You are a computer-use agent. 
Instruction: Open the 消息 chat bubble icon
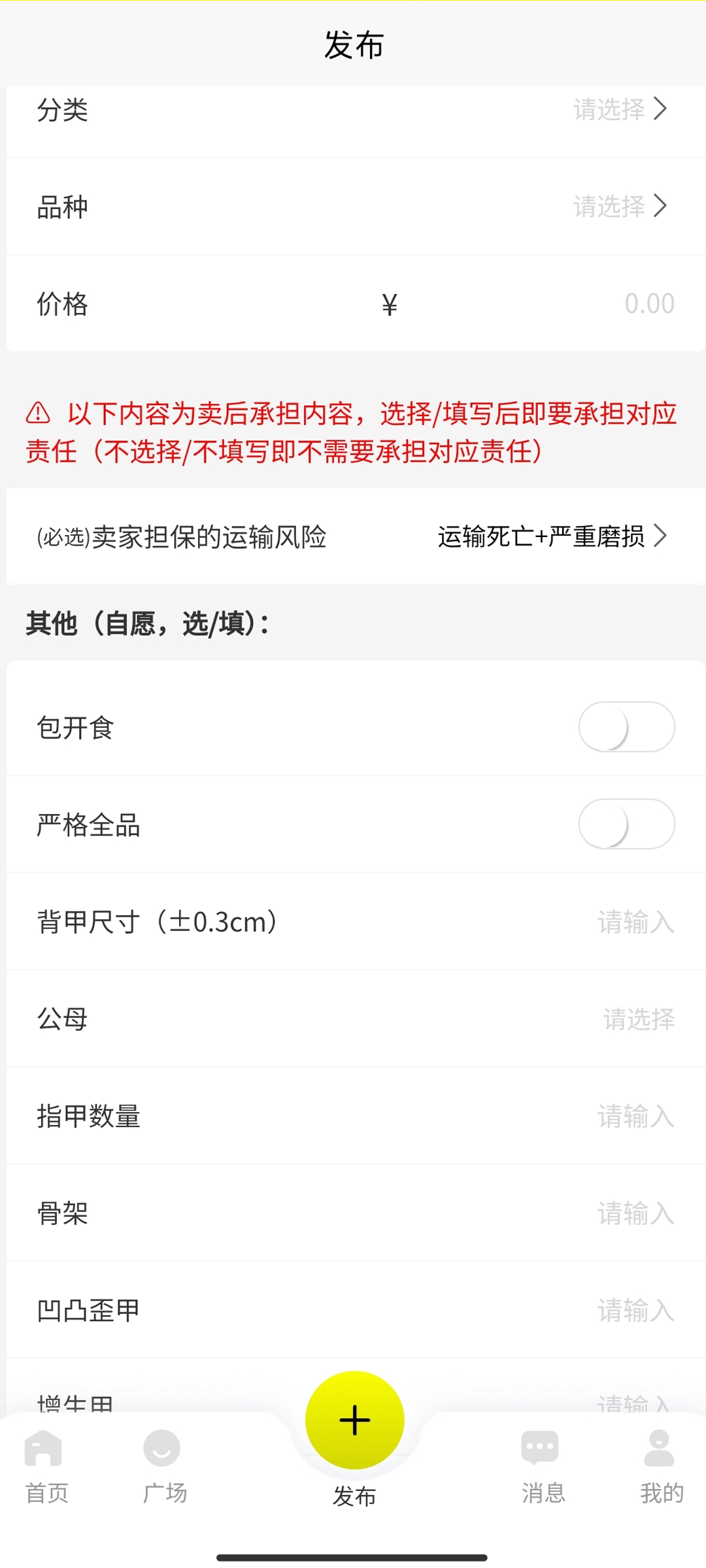[x=541, y=1447]
